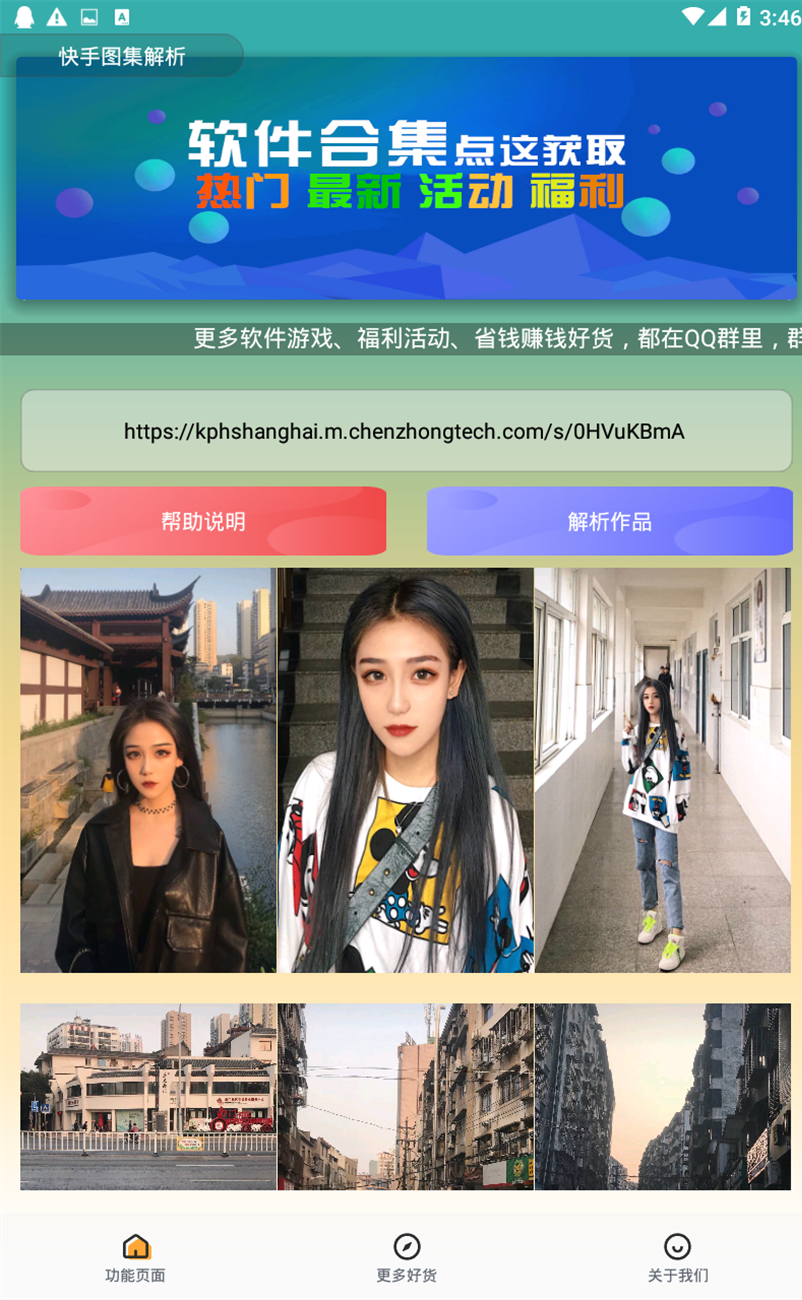The image size is (802, 1300).
Task: Open the photo of girl in school corridor
Action: [x=663, y=770]
